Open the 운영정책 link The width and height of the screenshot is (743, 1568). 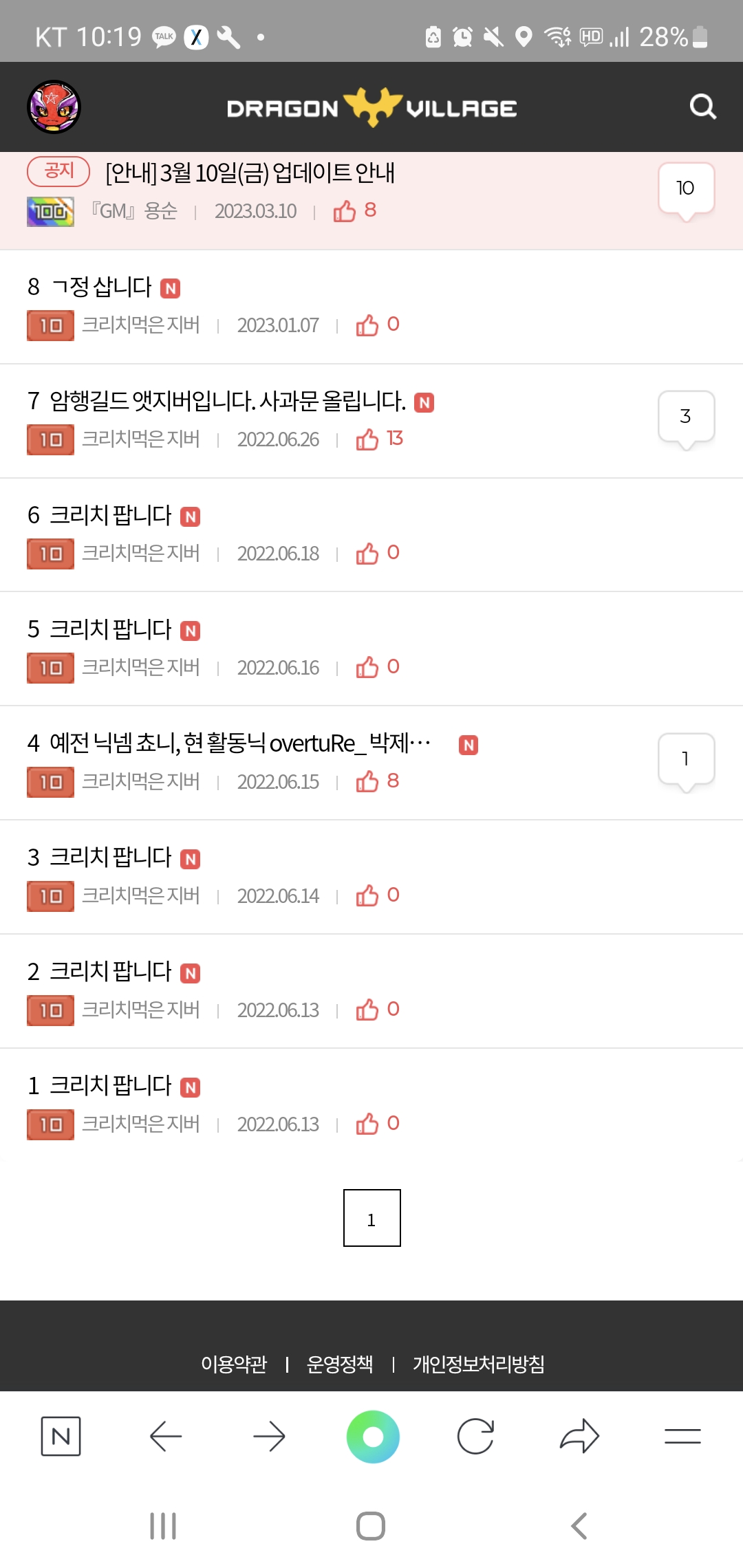coord(340,1364)
